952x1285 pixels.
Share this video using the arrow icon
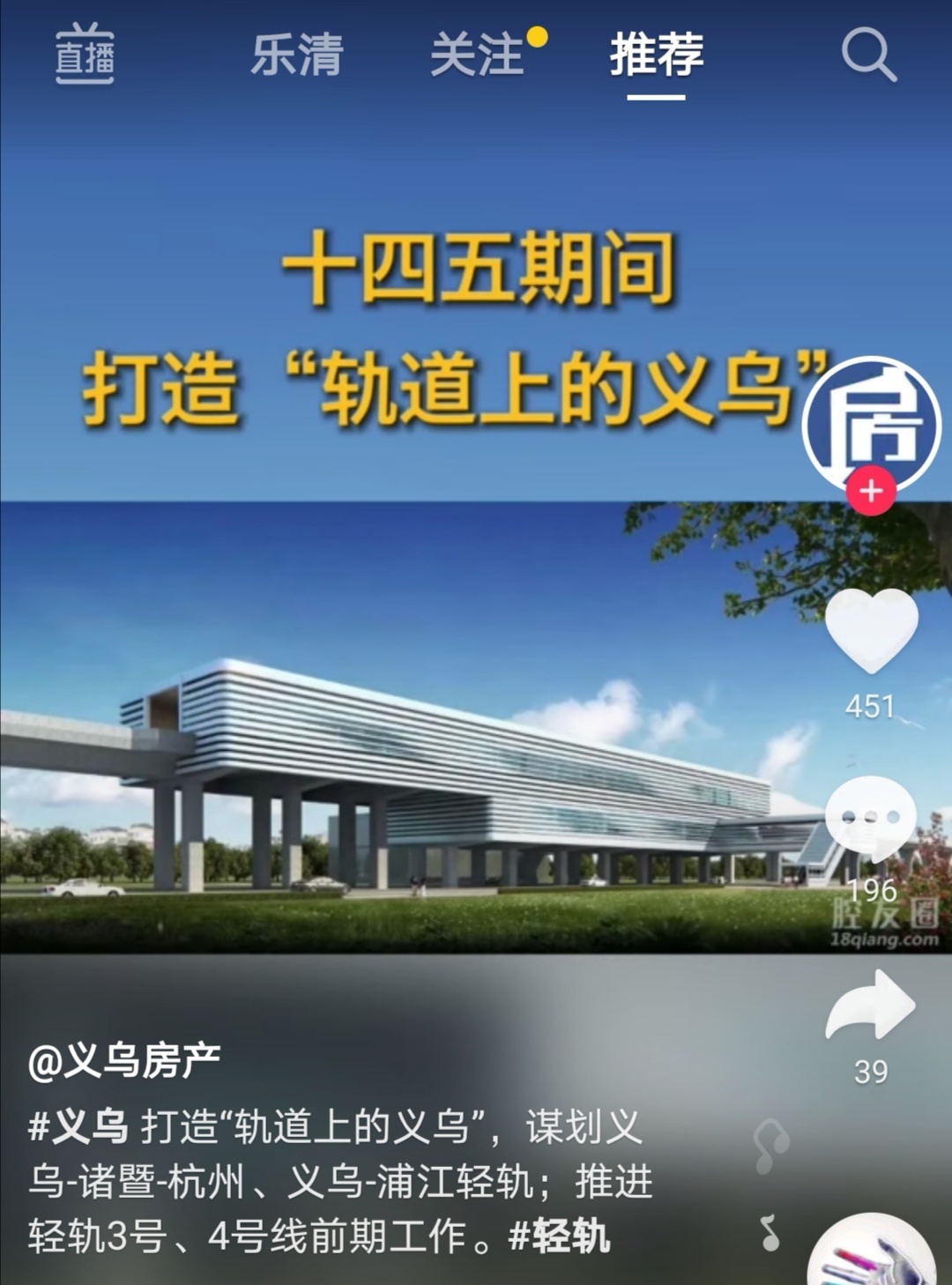871,1006
